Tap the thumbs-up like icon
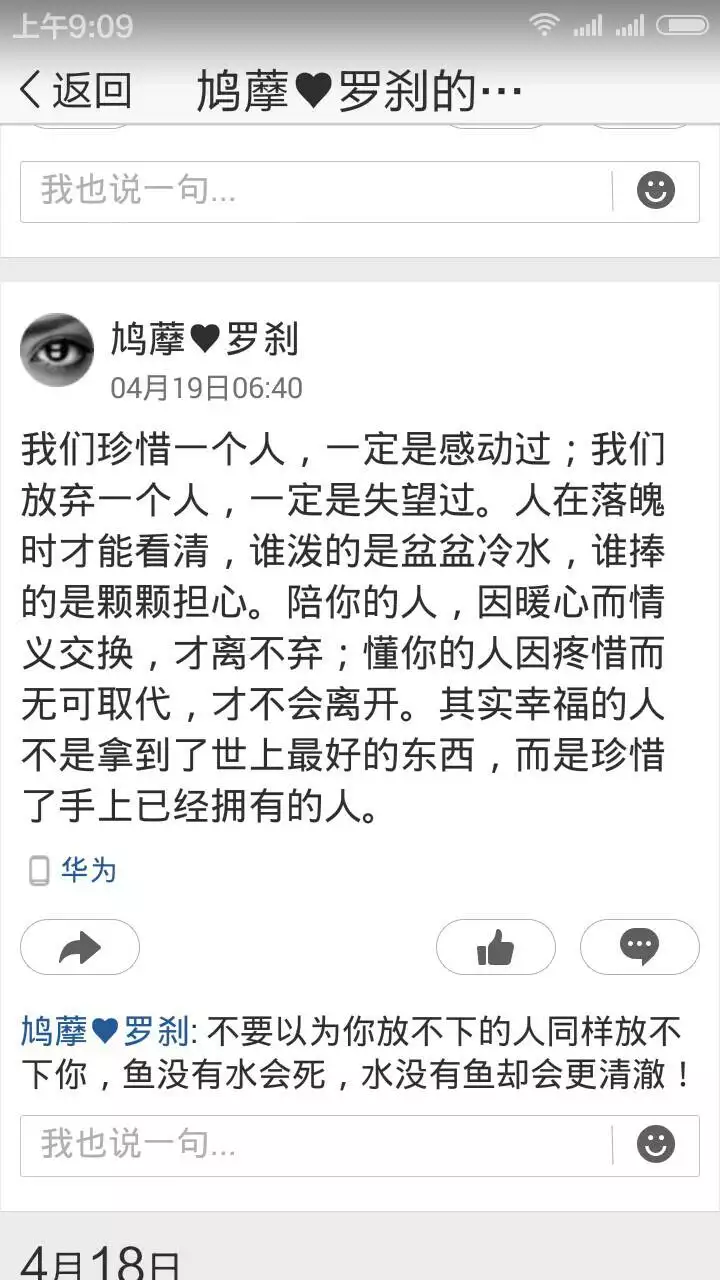The image size is (720, 1280). click(497, 947)
